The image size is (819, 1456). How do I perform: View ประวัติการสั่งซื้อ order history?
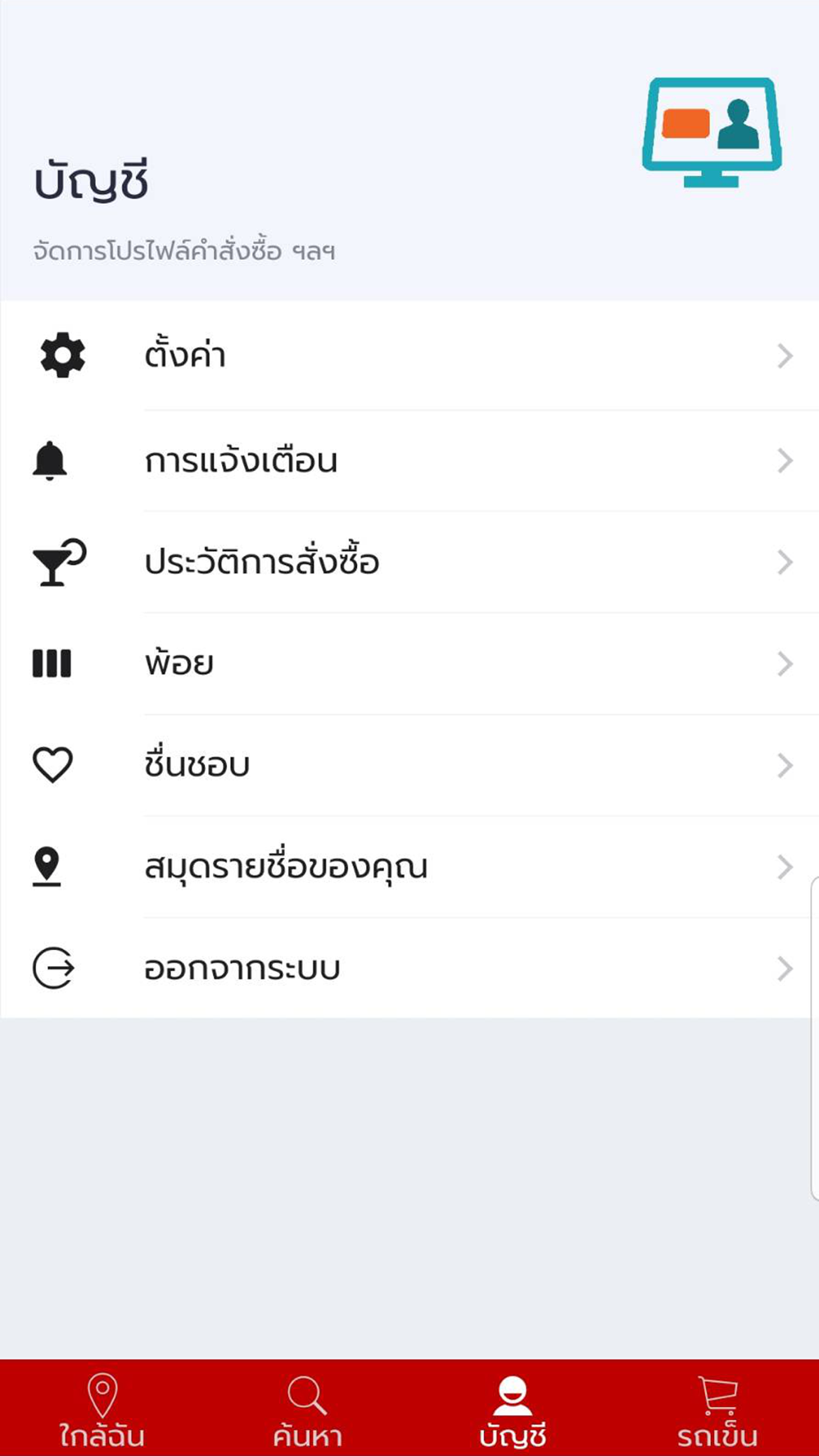[x=409, y=563]
